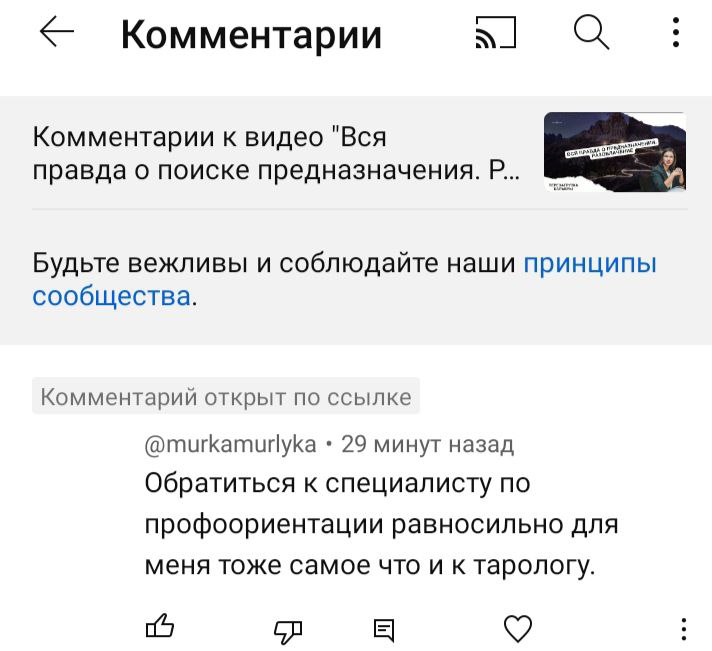Open the принципы сообщества link
The image size is (712, 651).
(x=590, y=264)
